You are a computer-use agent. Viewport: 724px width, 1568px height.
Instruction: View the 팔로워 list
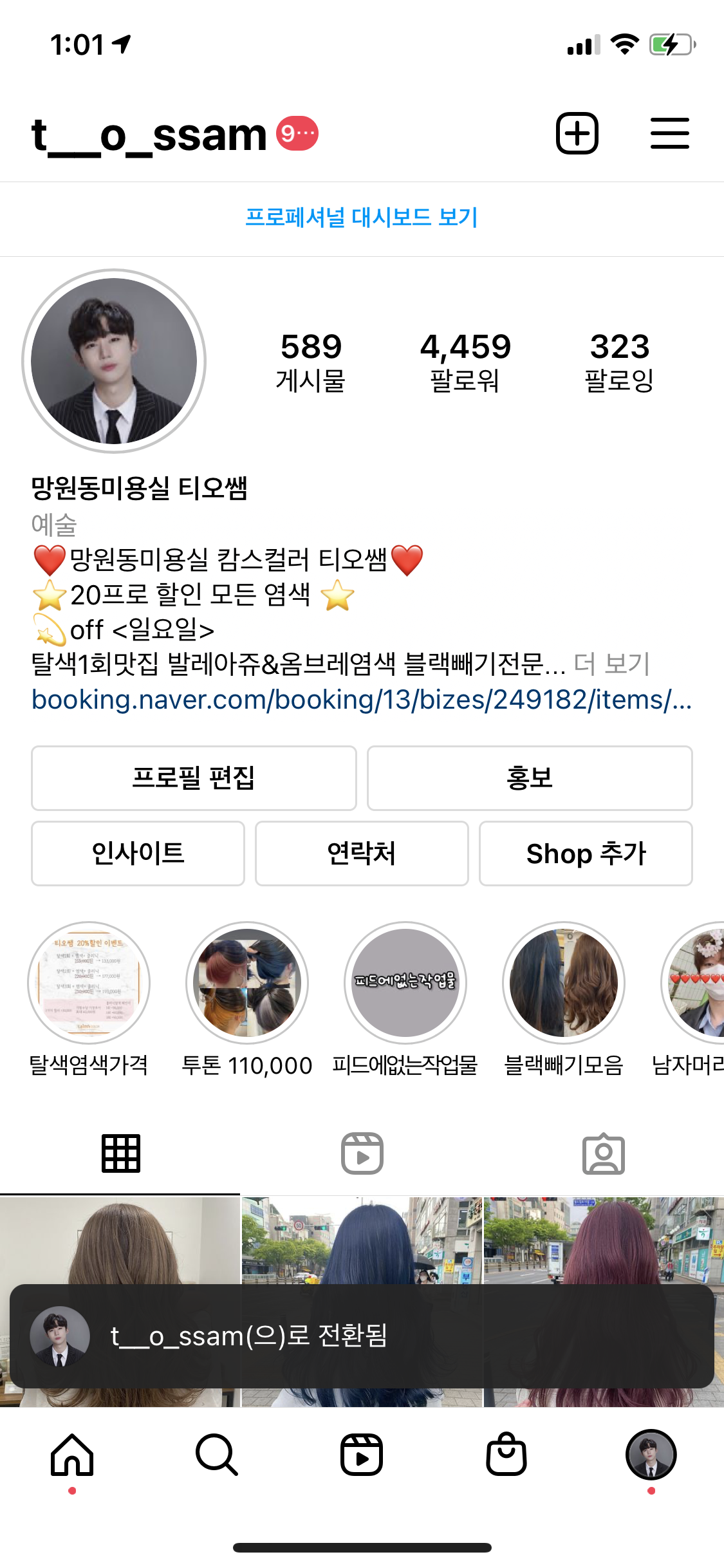465,362
